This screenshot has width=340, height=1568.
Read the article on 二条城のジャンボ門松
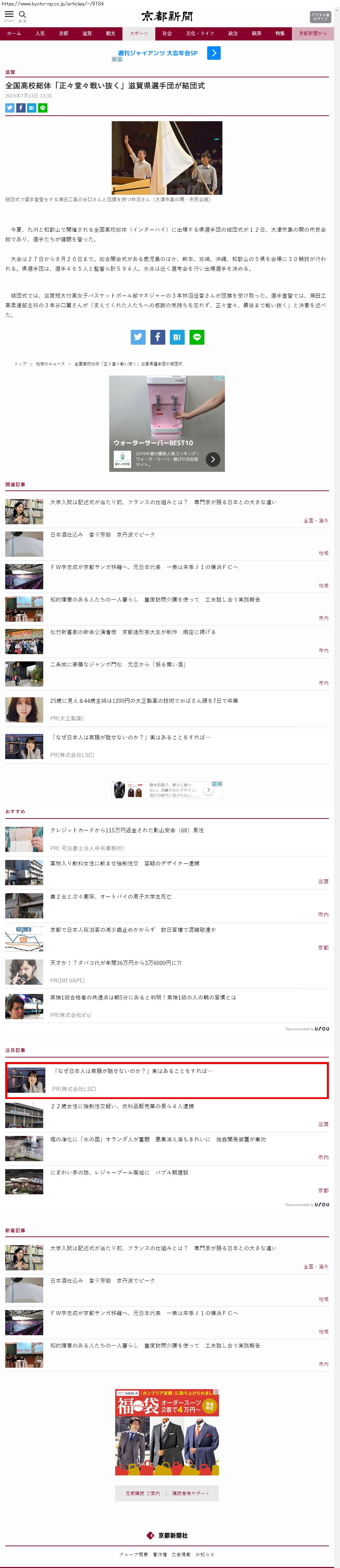(x=118, y=664)
